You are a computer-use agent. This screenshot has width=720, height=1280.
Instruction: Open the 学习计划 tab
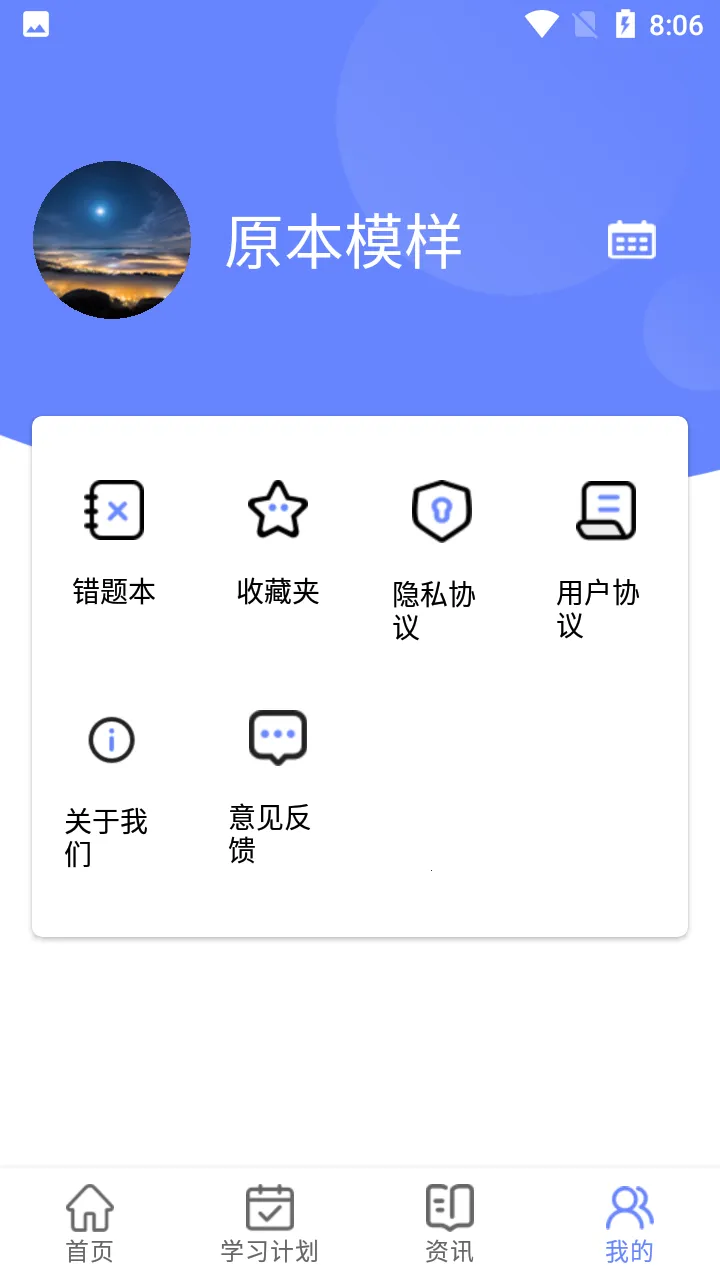[x=268, y=1250]
